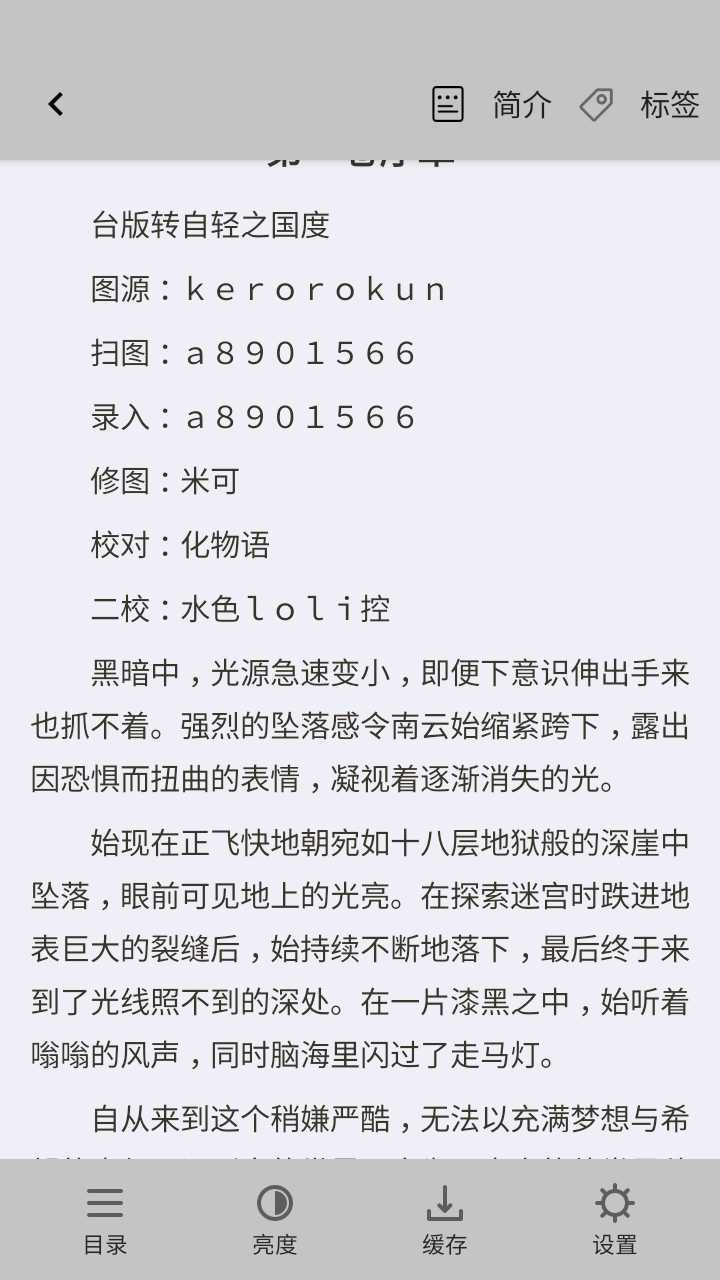Tap the credits line 台版转自轻之国度
Image resolution: width=720 pixels, height=1280 pixels.
point(216,227)
